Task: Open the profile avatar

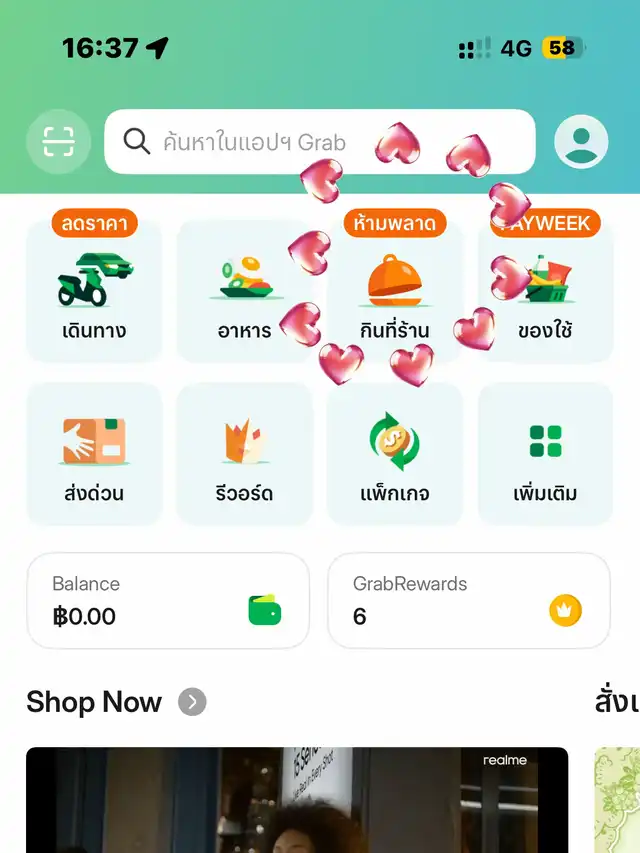Action: click(x=581, y=142)
